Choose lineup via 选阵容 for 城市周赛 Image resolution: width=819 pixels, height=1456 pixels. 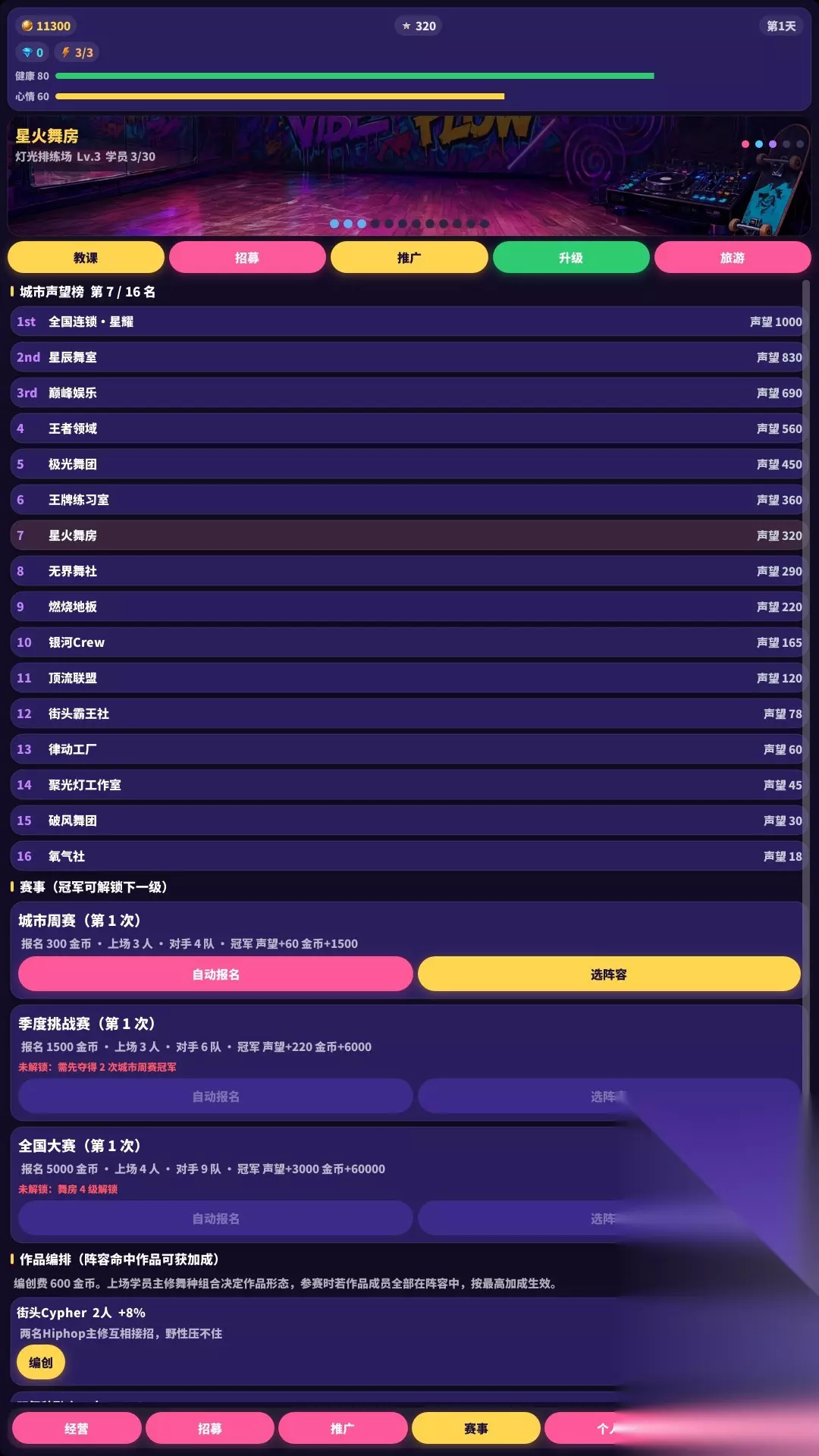click(609, 974)
